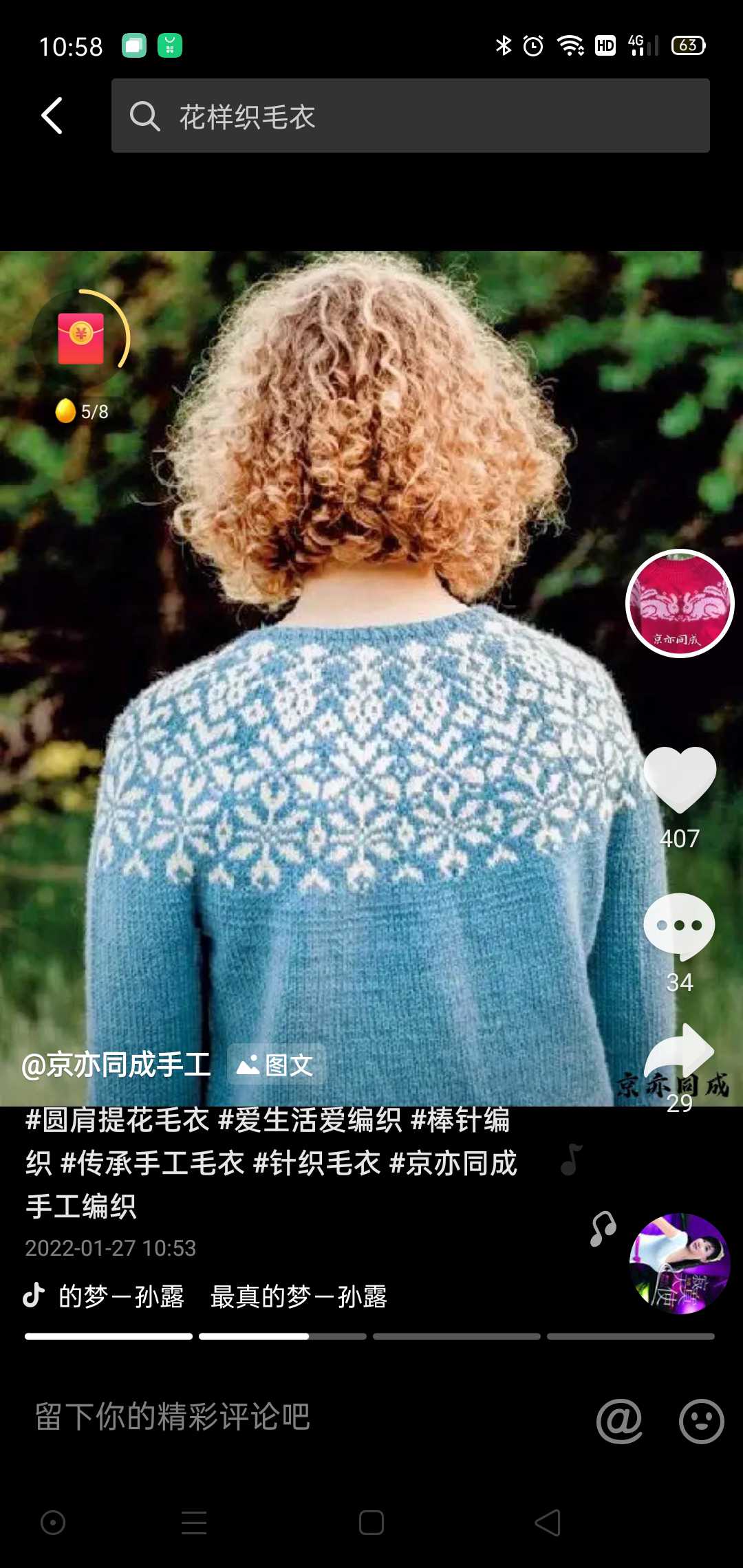This screenshot has width=743, height=1568.
Task: Open the spinning music disc cover
Action: point(680,1264)
